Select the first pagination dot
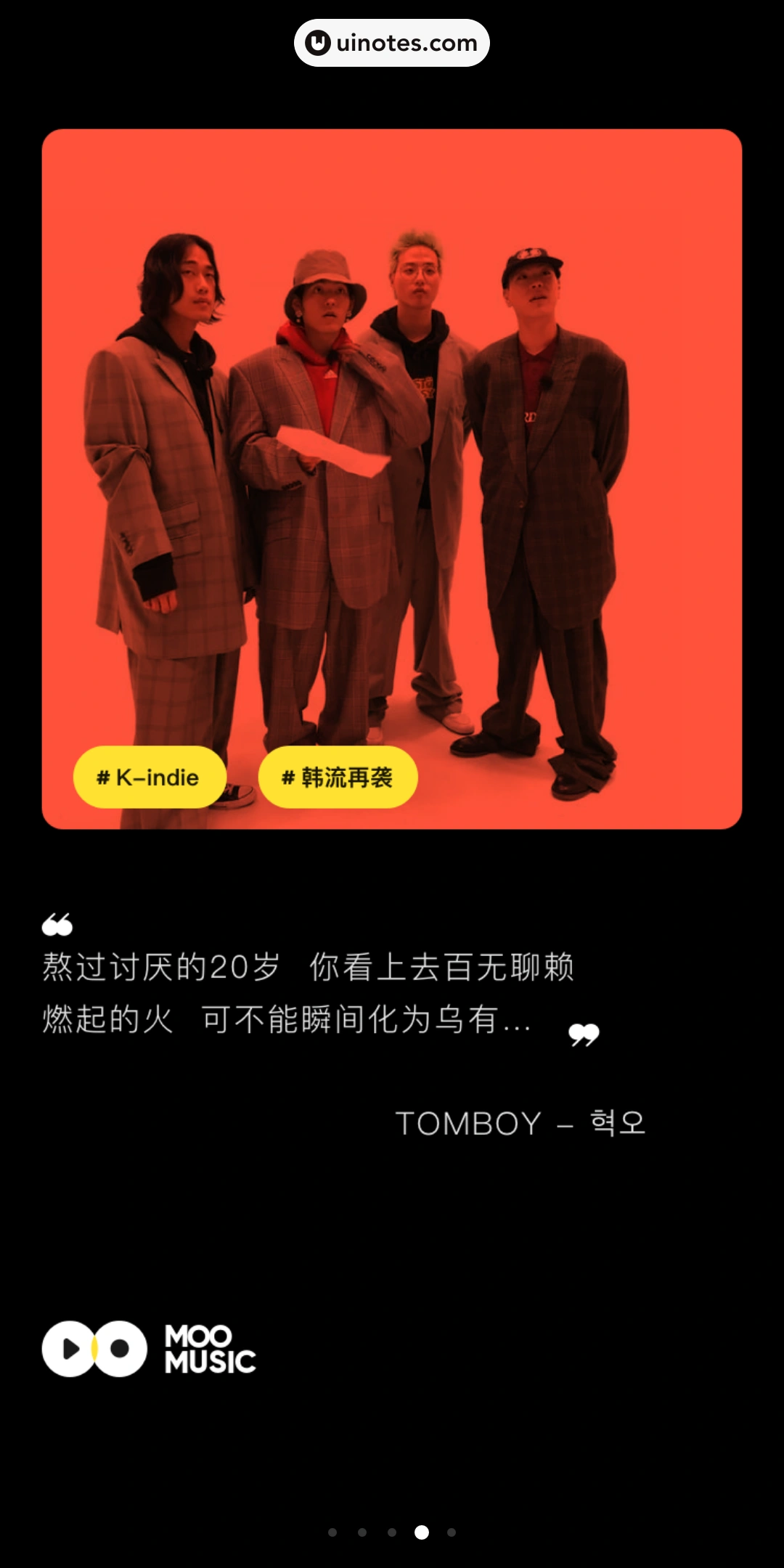784x1568 pixels. pos(332,1532)
